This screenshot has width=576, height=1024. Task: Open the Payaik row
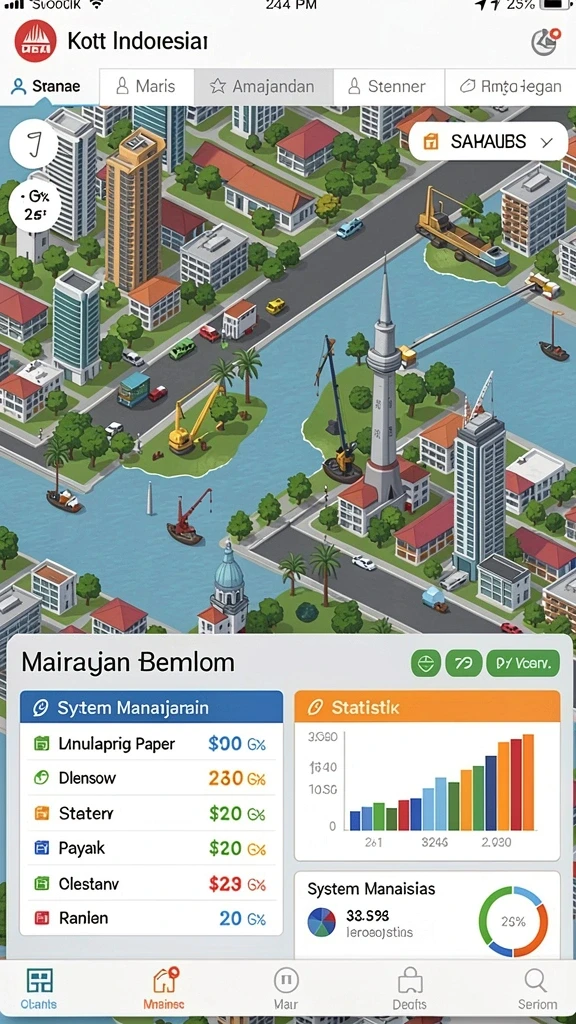point(152,848)
